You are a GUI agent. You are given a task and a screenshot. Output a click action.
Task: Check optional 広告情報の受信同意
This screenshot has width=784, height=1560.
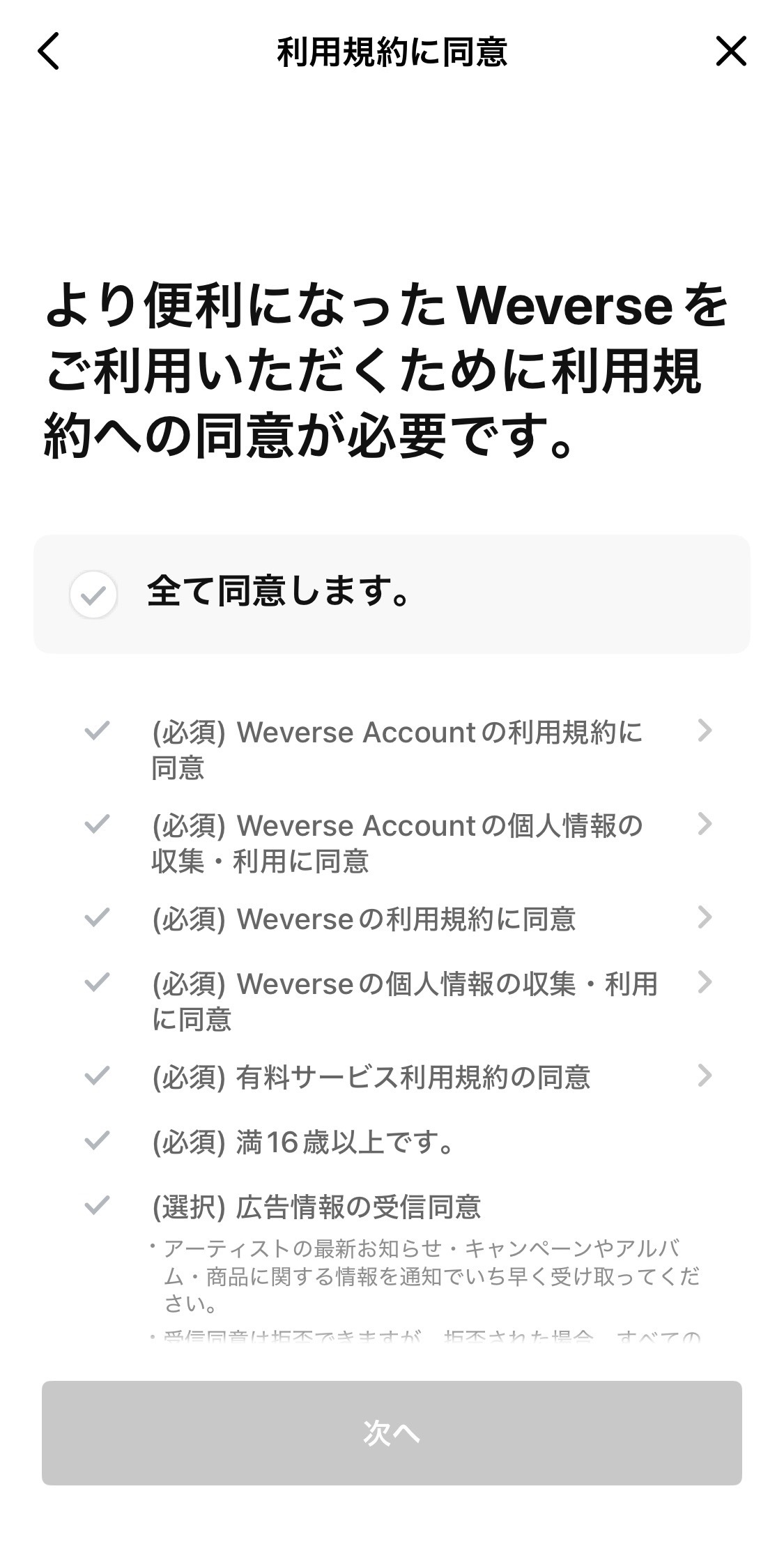tap(97, 1205)
